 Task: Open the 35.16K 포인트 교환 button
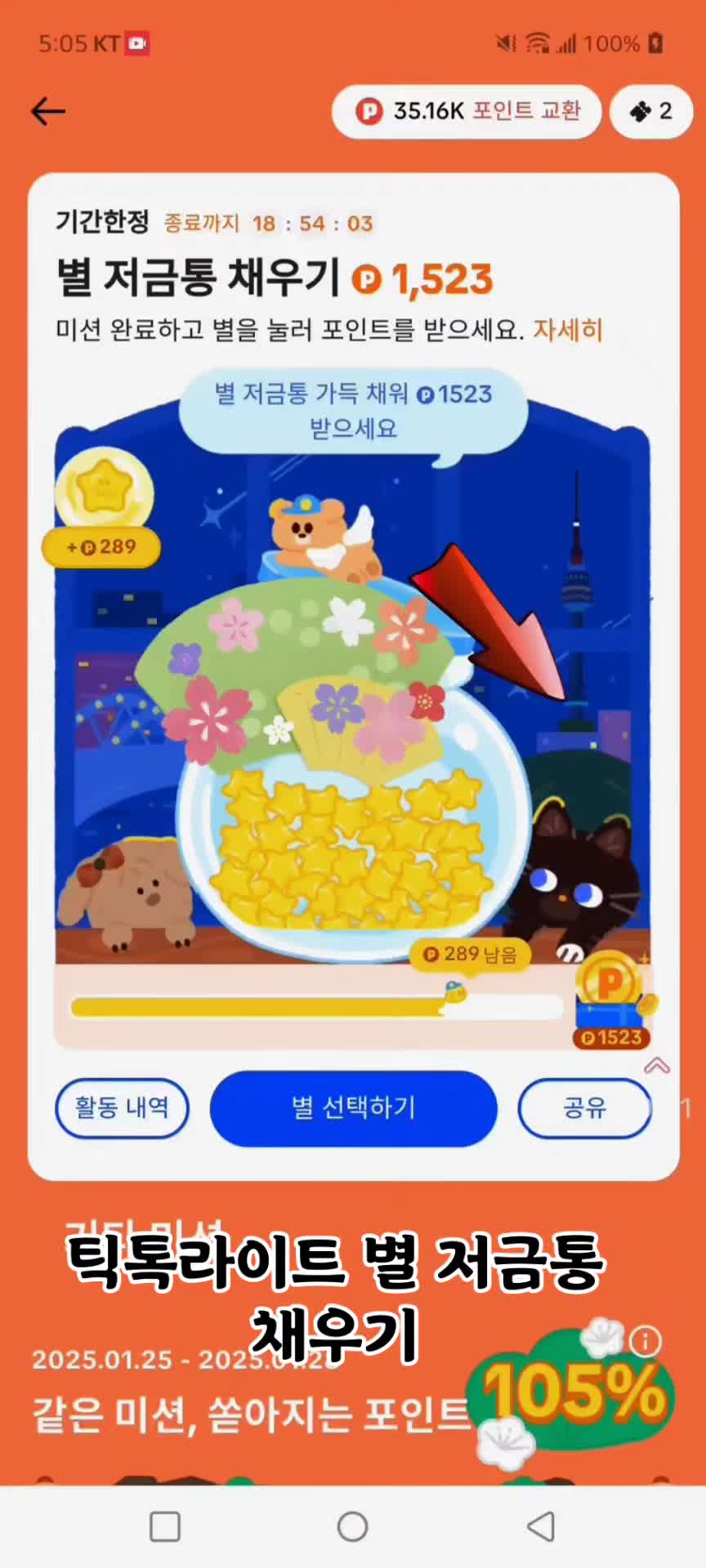[467, 111]
